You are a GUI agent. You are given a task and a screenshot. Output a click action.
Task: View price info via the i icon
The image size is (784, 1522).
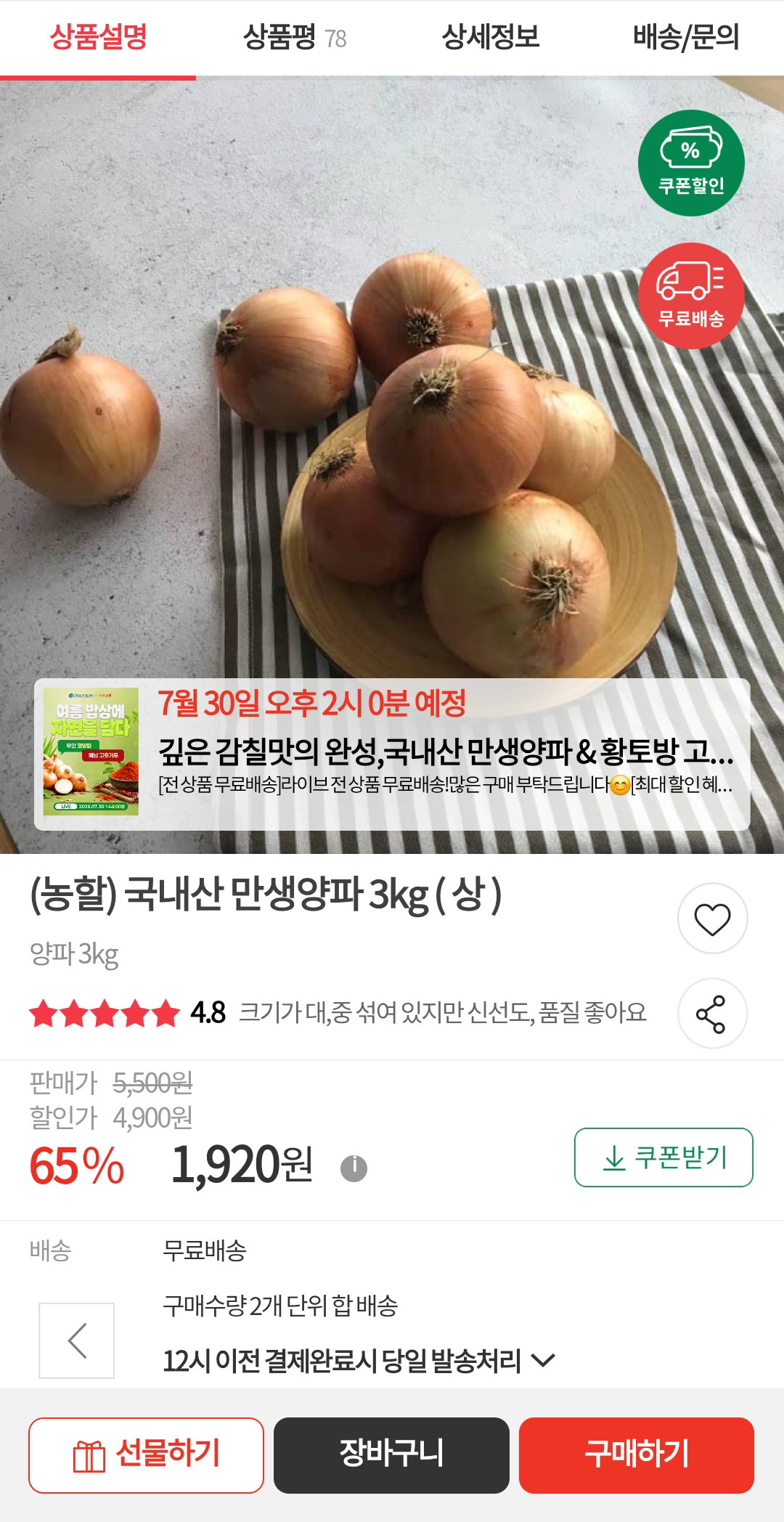tap(354, 1168)
